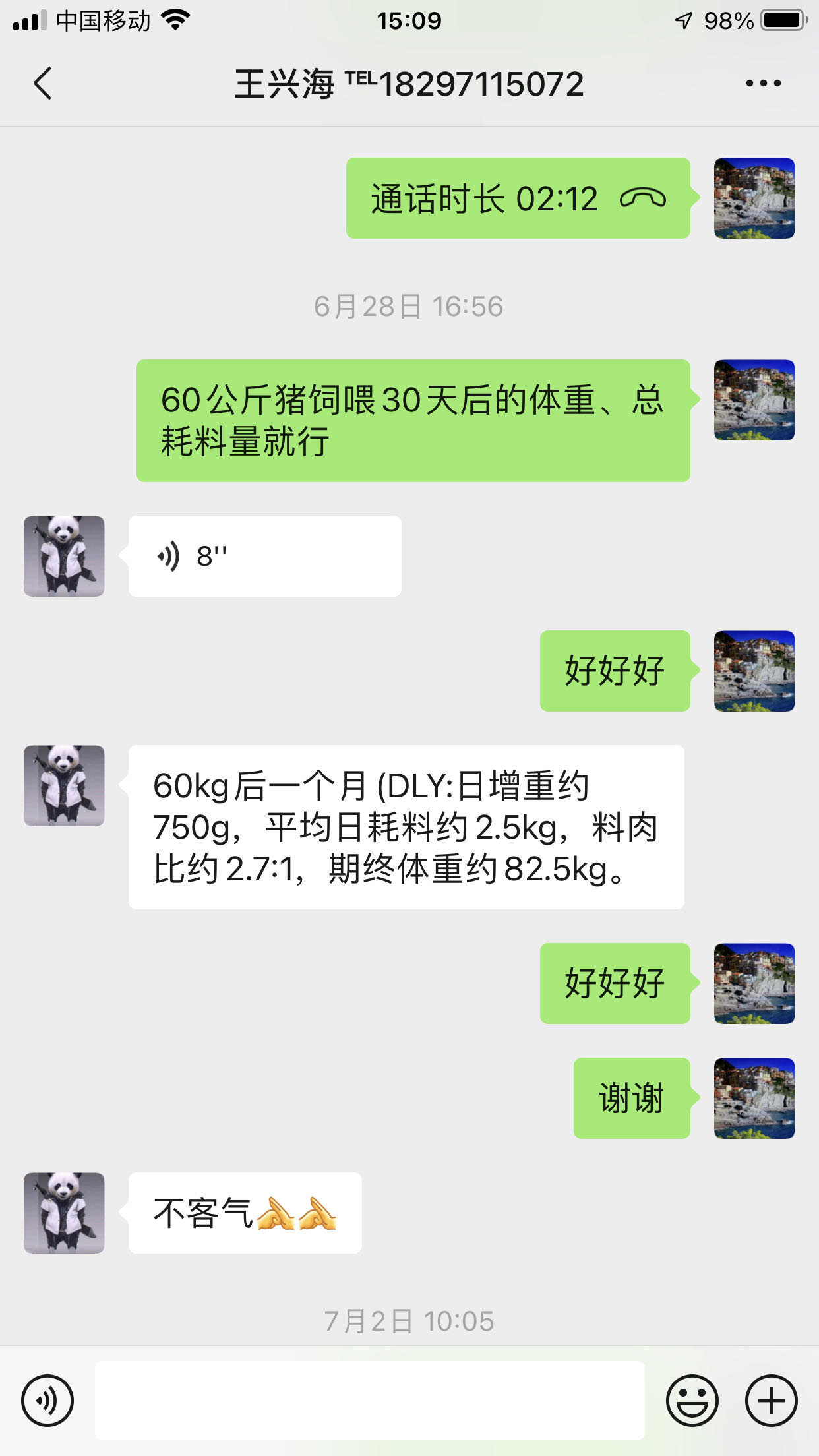Open panda avatar beside the voice message
This screenshot has width=819, height=1456.
point(64,556)
